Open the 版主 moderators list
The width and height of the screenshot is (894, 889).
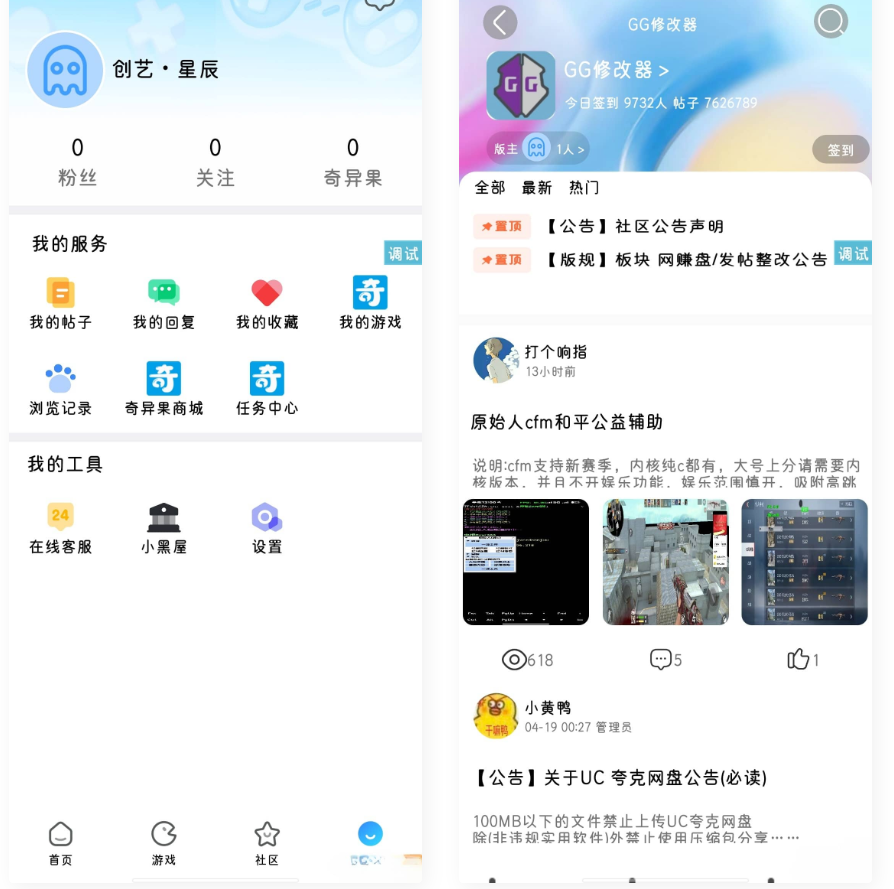coord(538,149)
